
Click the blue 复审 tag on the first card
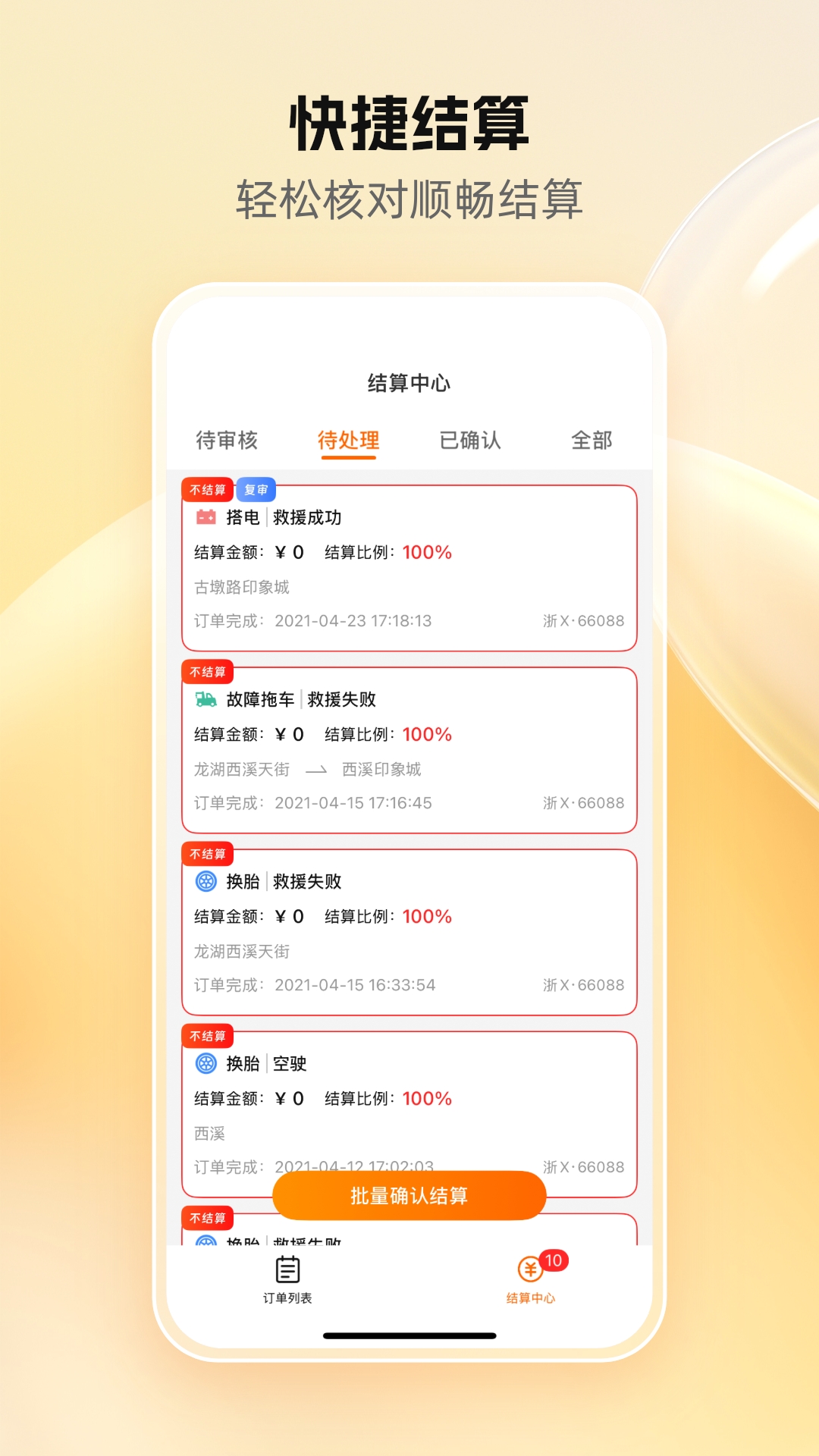tap(256, 491)
